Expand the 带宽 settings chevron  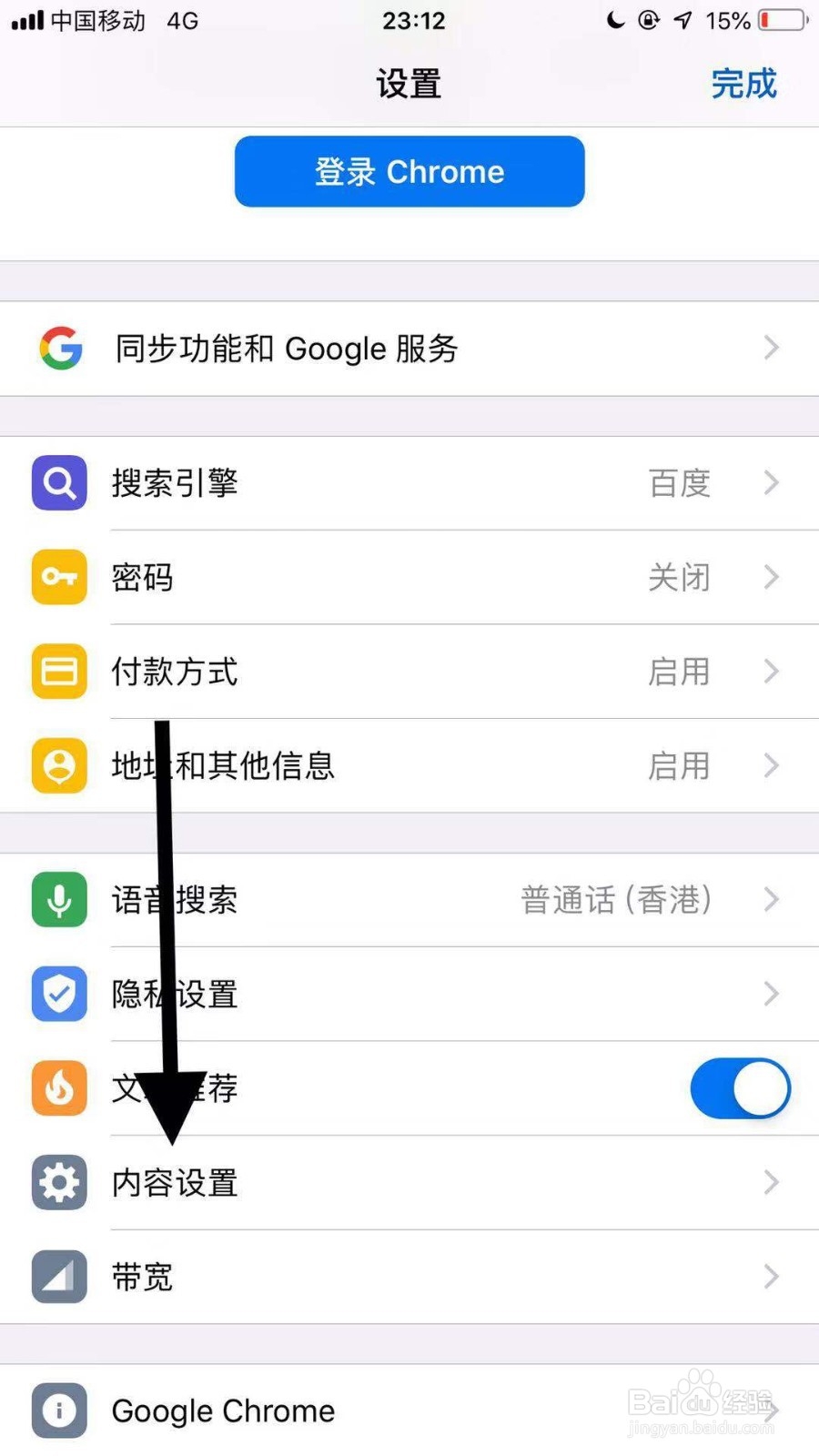tap(771, 1277)
